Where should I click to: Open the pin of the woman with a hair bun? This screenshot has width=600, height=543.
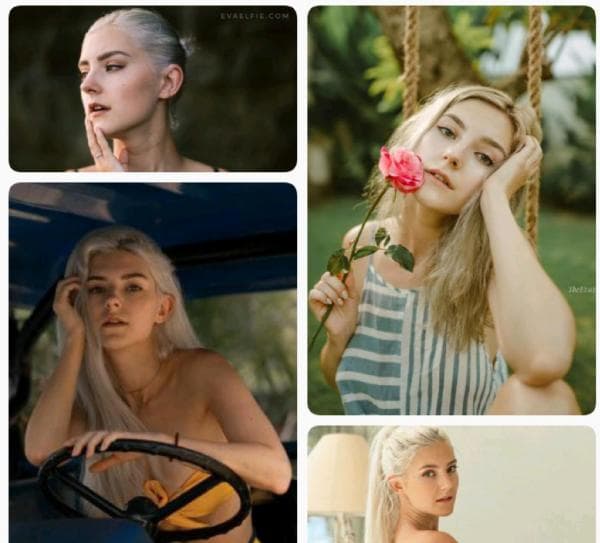click(152, 88)
